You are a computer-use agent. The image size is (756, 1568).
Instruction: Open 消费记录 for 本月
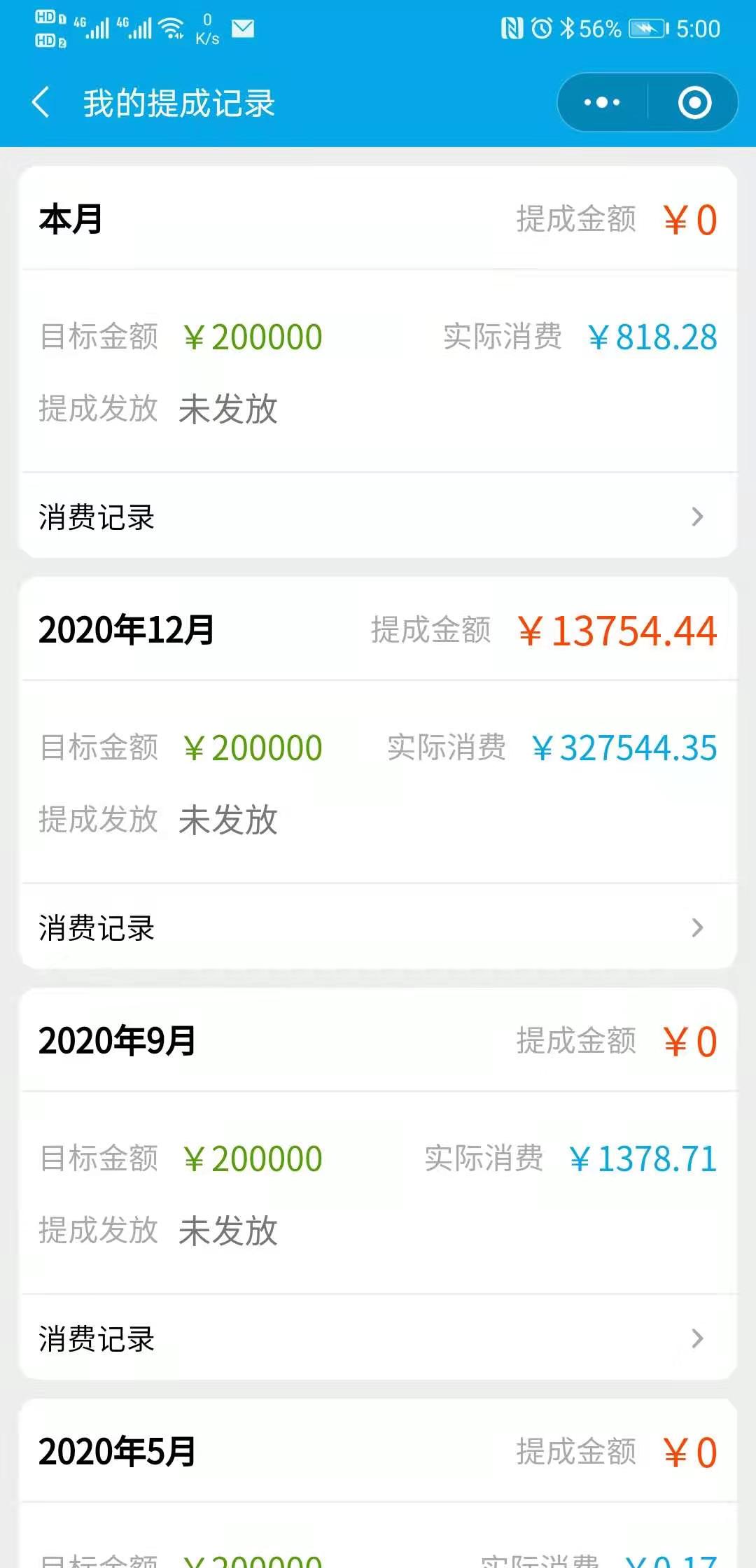378,517
